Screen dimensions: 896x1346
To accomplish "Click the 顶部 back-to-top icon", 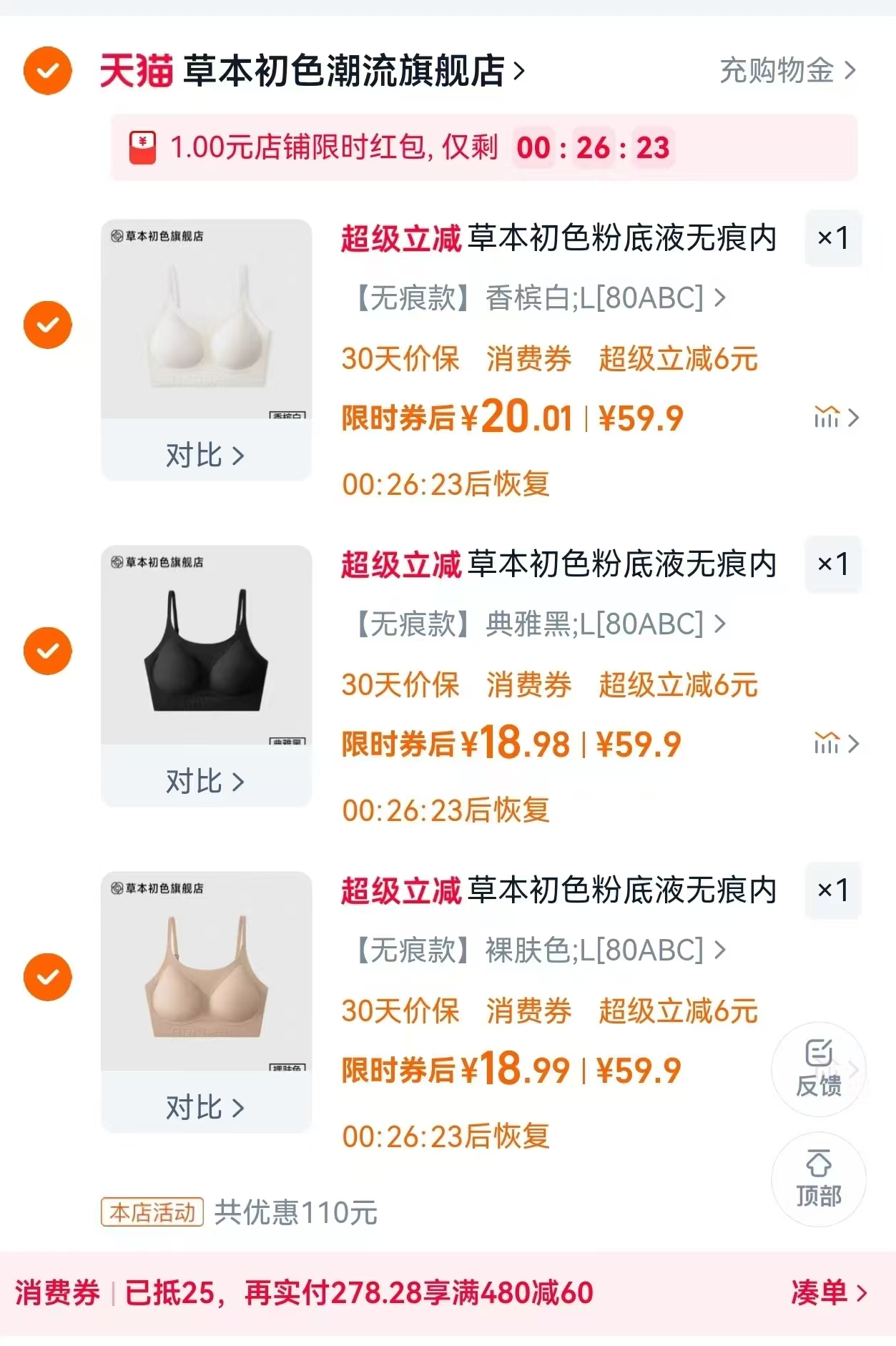I will [819, 1180].
